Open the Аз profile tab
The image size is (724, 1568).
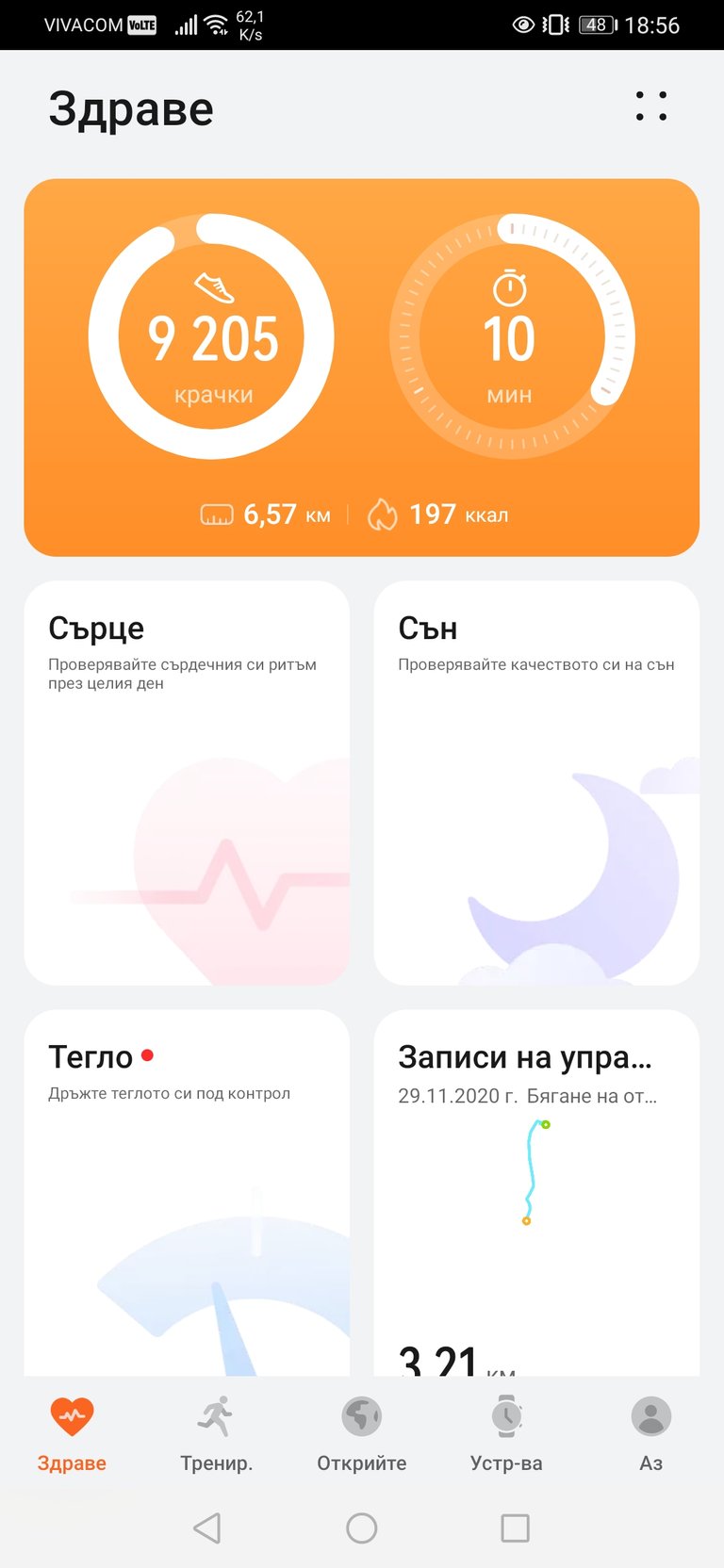(651, 1434)
